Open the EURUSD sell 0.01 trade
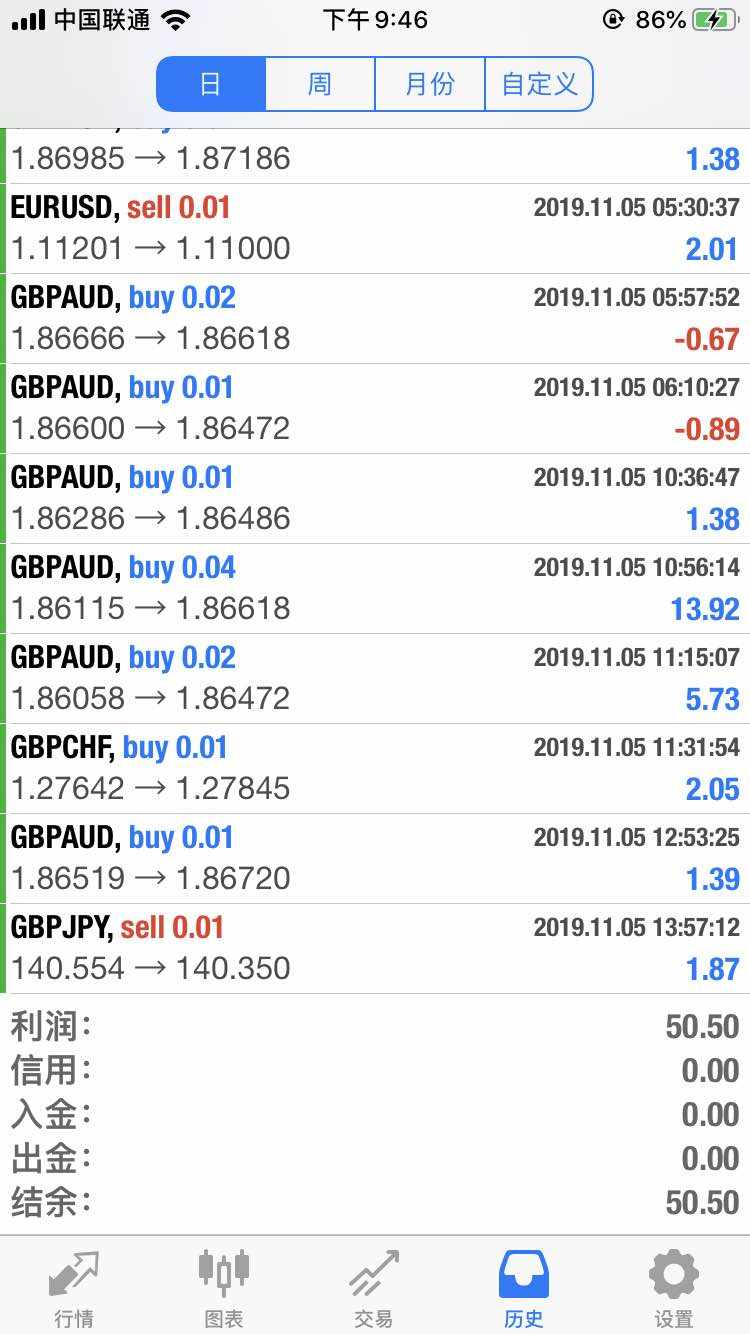 pyautogui.click(x=375, y=228)
